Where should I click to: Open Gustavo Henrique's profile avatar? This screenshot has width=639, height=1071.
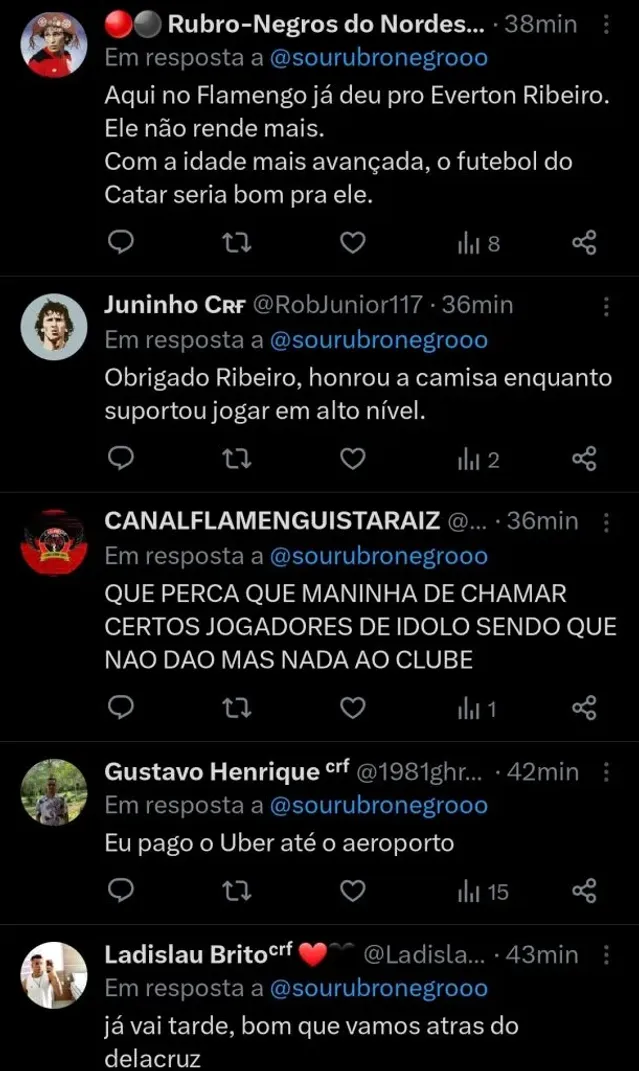tap(54, 792)
